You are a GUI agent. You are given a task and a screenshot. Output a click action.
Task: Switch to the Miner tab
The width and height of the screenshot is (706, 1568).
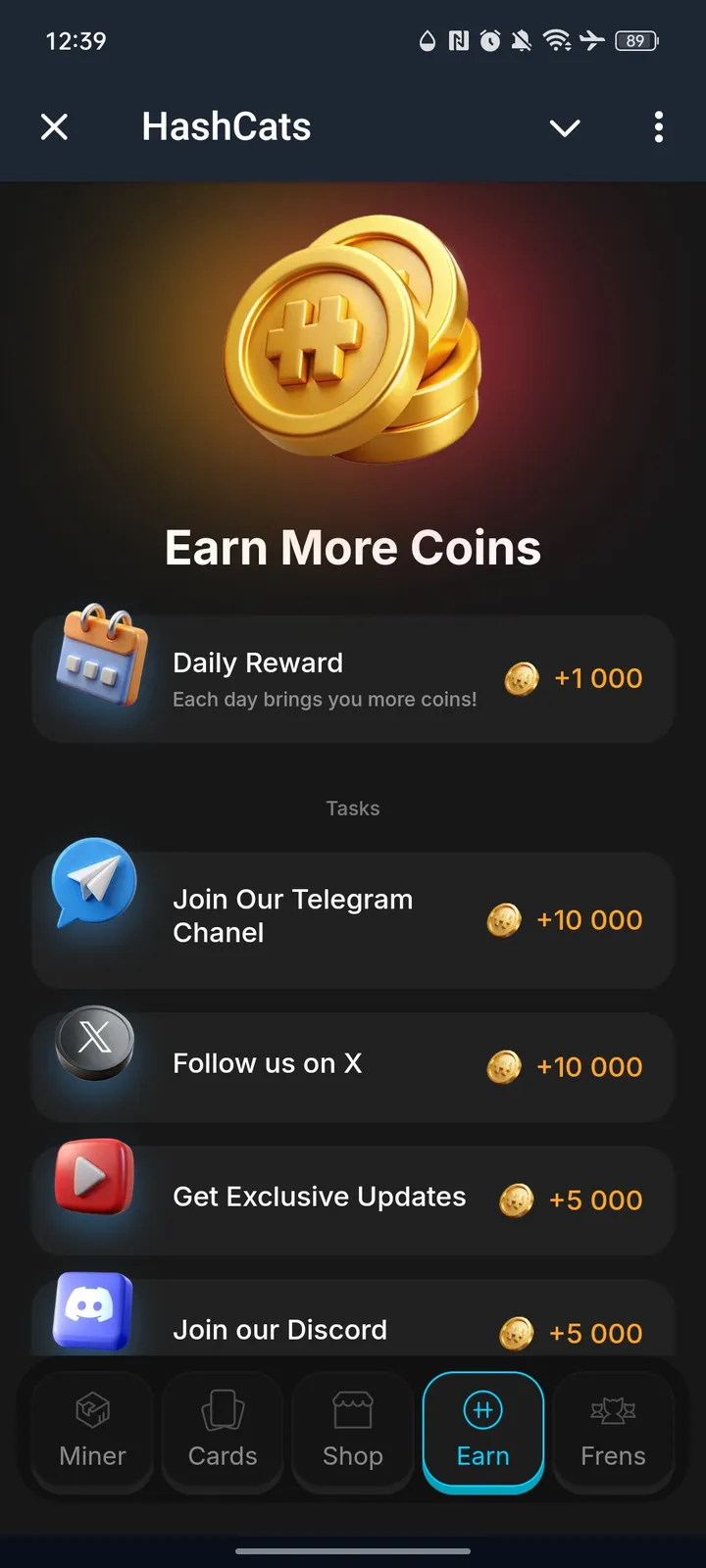pos(92,1430)
